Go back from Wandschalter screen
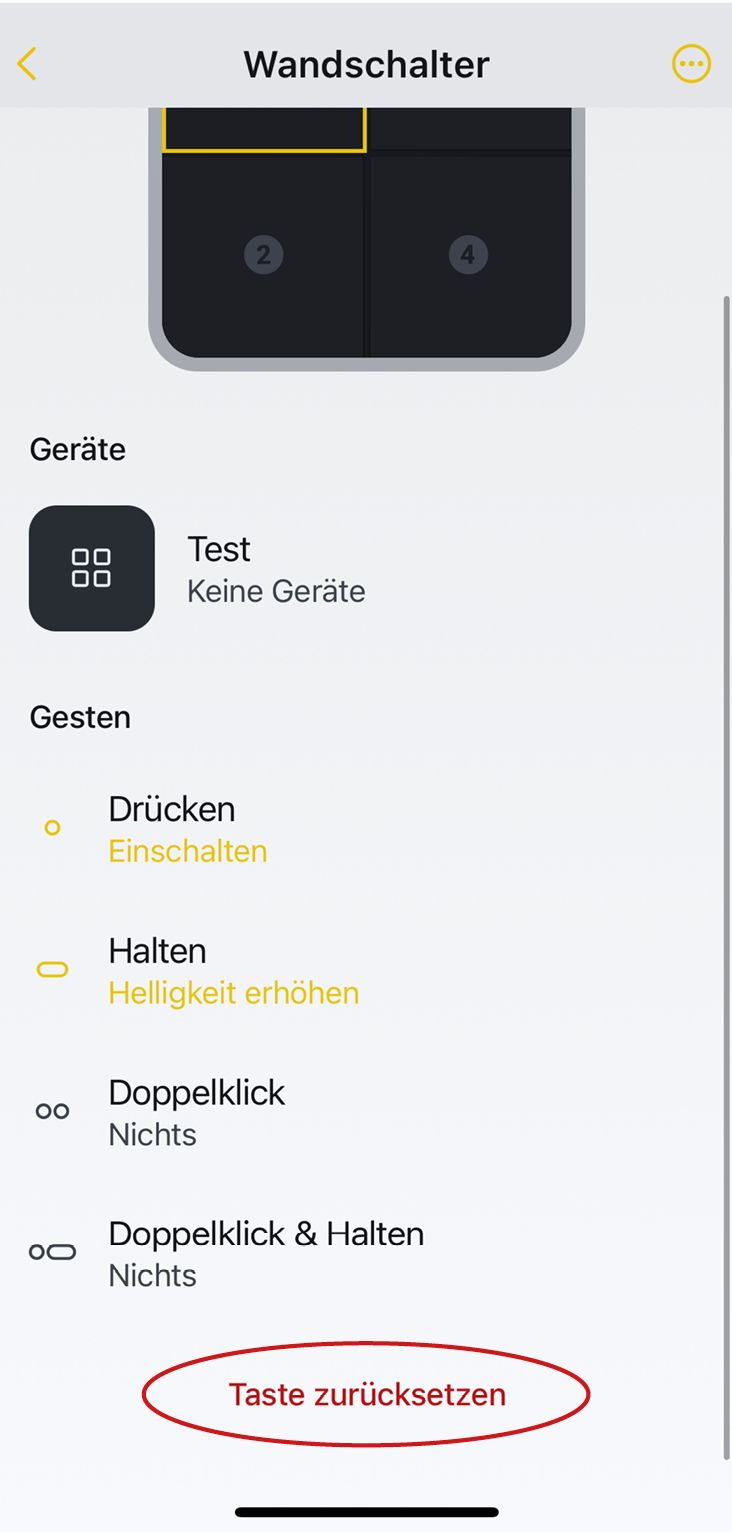 click(27, 64)
